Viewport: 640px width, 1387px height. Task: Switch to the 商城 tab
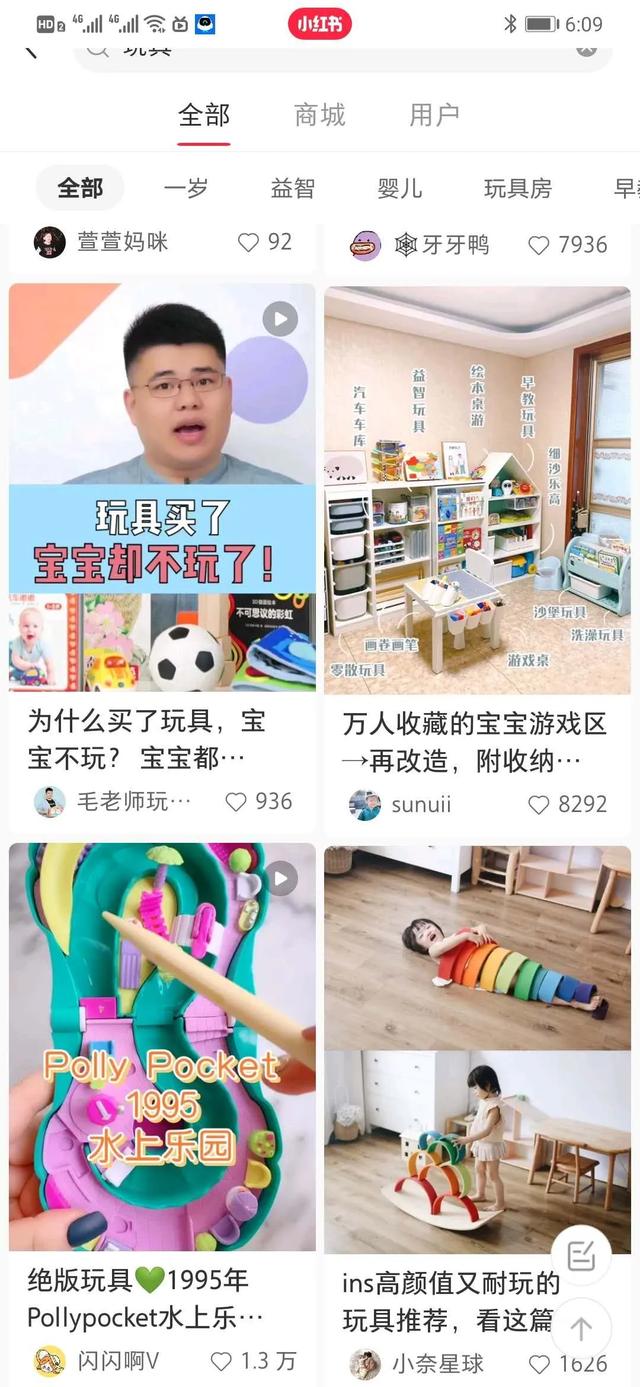(319, 115)
